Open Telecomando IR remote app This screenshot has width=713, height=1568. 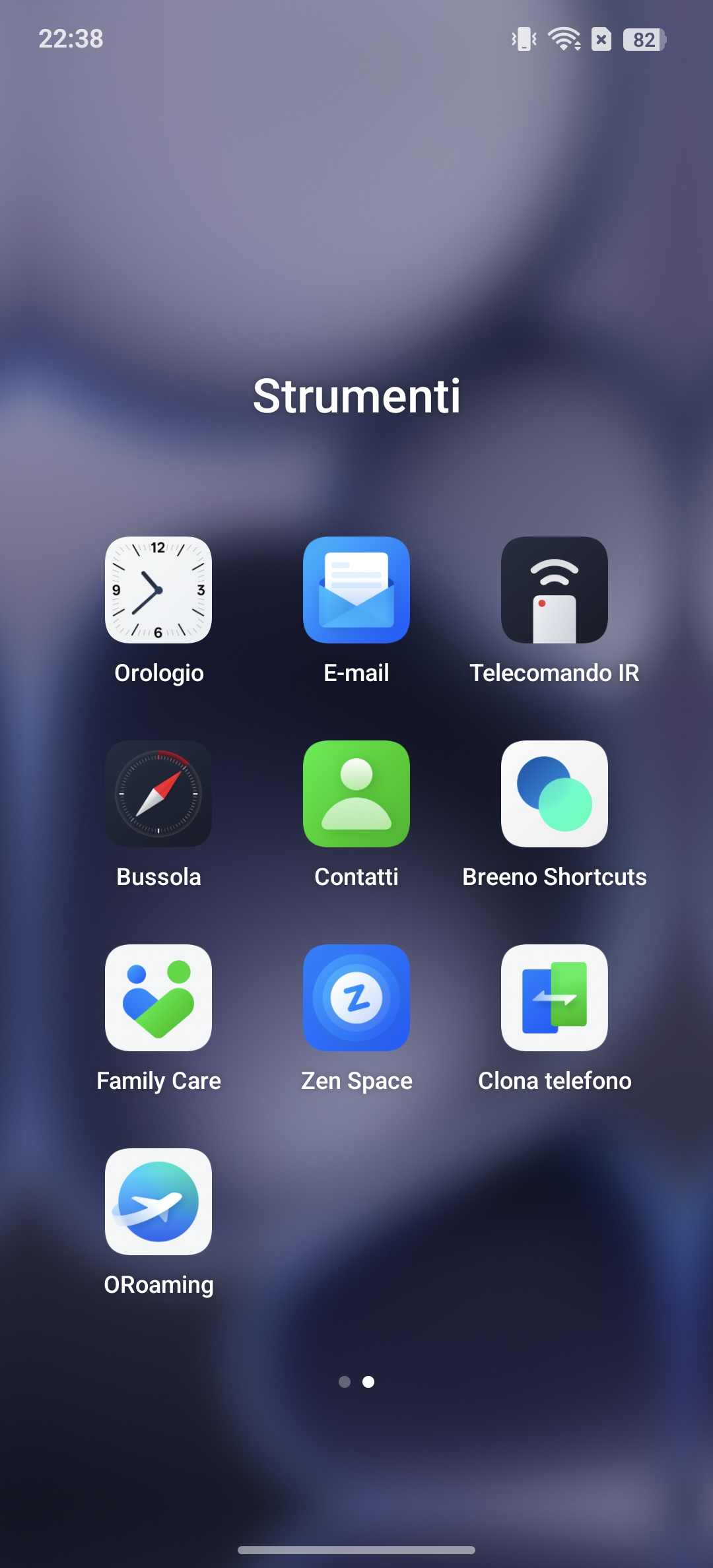(555, 589)
